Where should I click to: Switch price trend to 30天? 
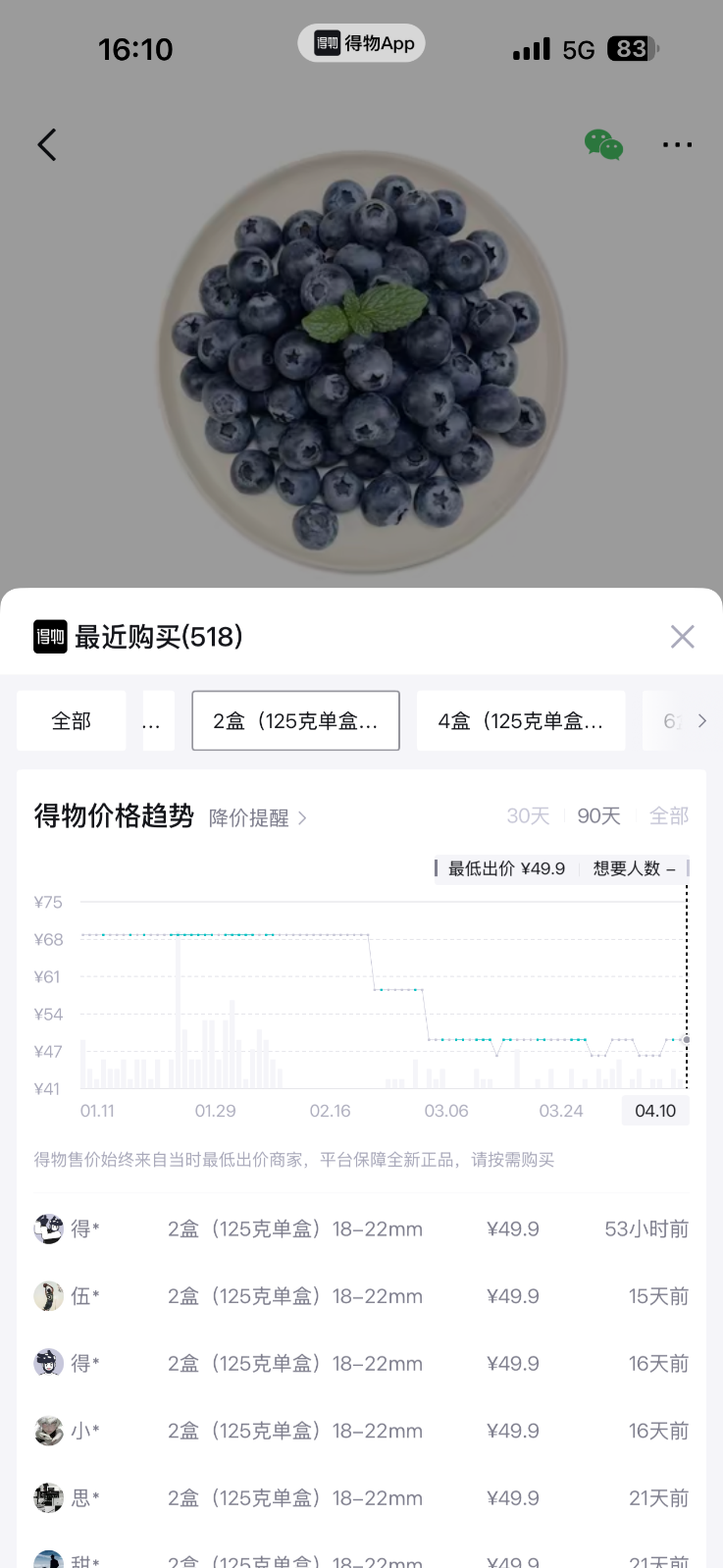(x=527, y=816)
